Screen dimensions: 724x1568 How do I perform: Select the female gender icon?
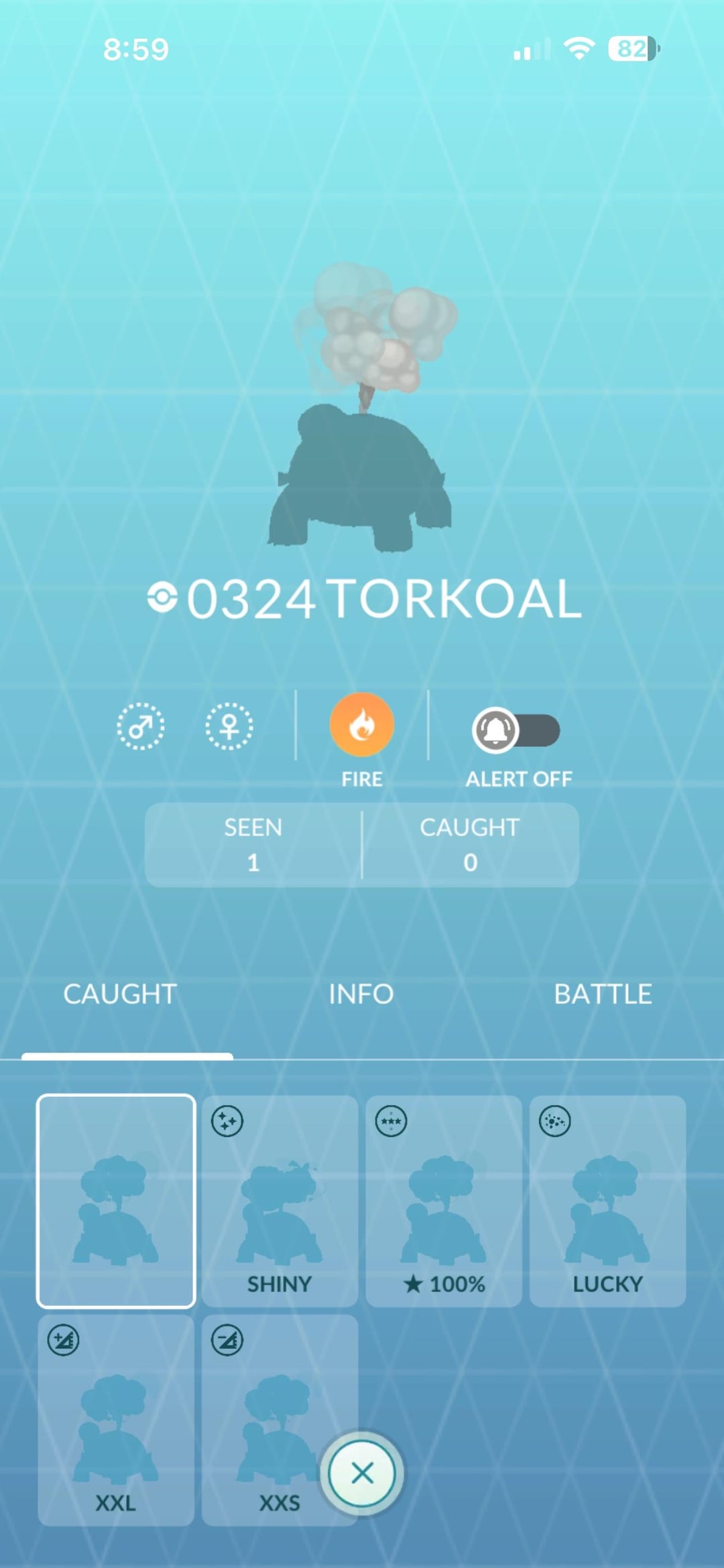click(229, 726)
